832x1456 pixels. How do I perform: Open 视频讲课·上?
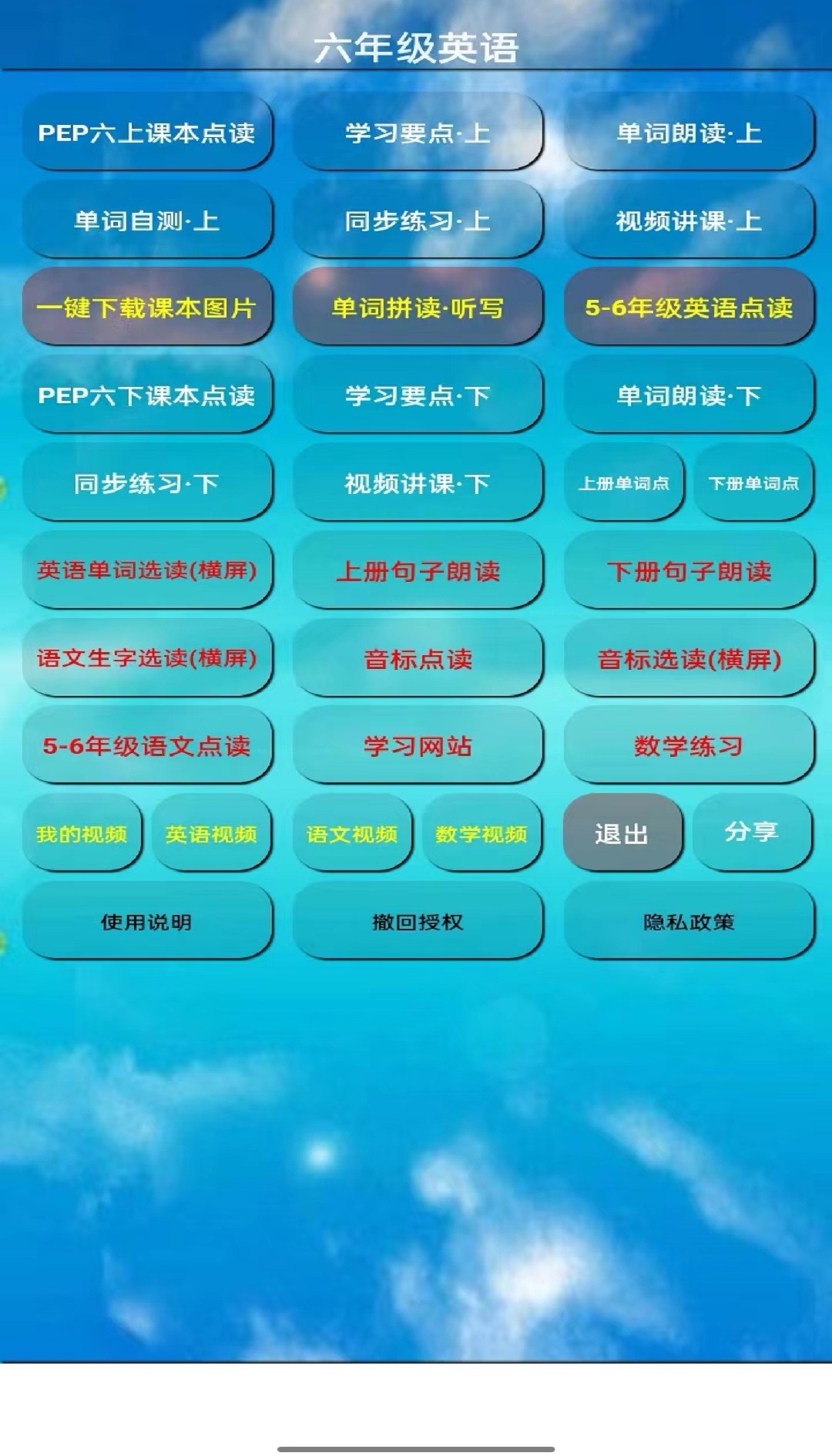(689, 221)
